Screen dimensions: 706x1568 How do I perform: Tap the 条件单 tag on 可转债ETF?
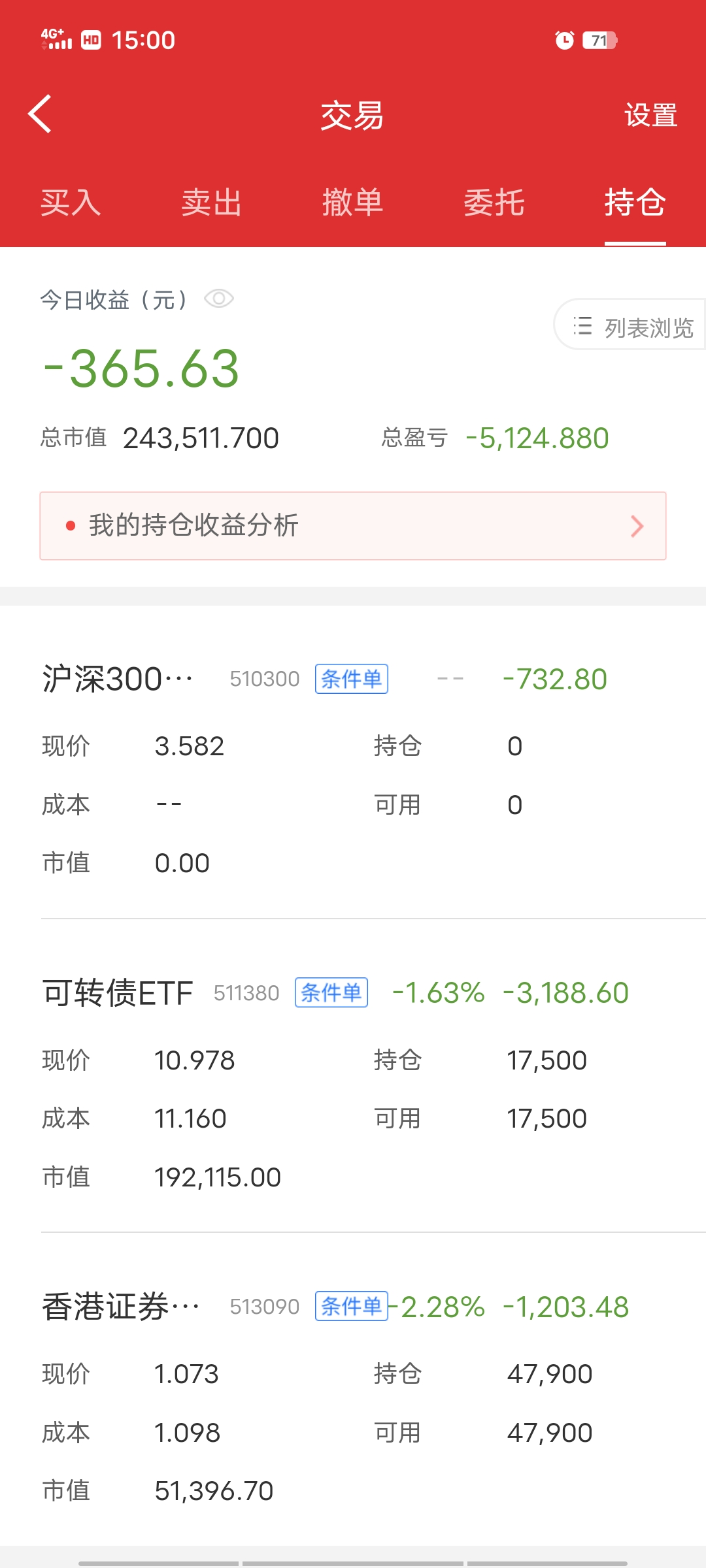(x=331, y=992)
